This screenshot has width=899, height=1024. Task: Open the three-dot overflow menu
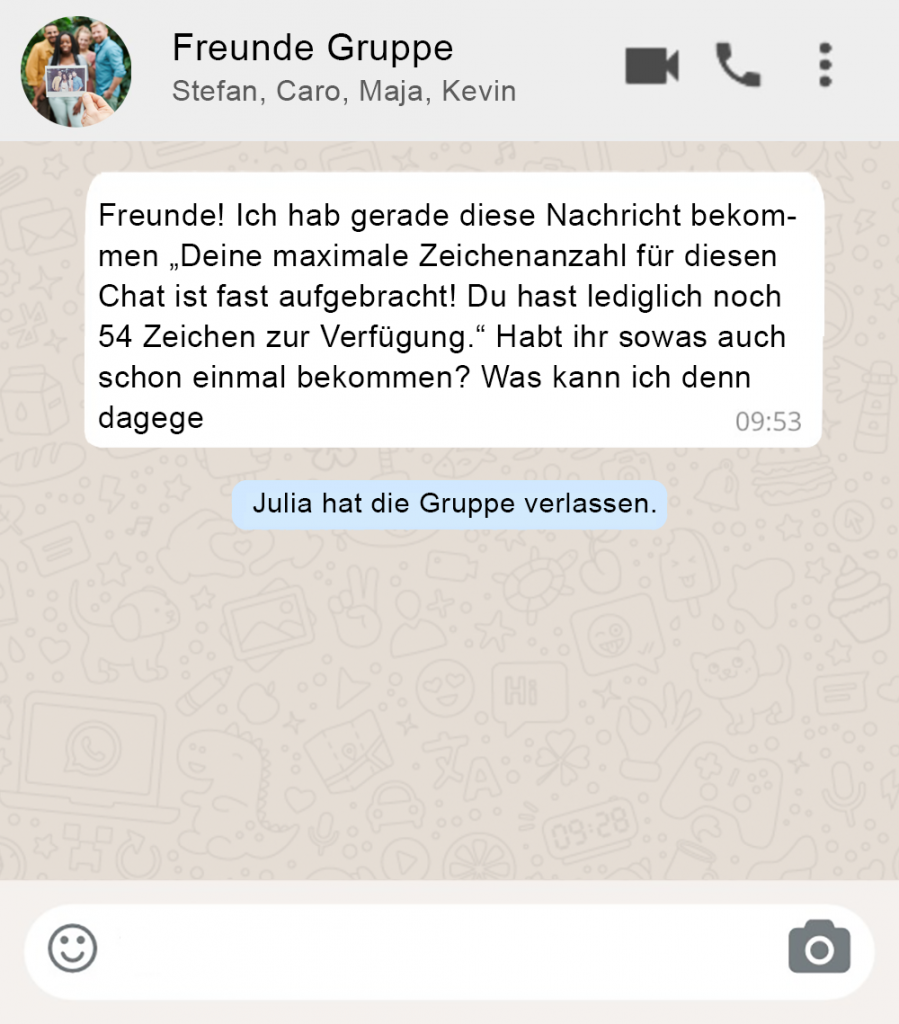tap(825, 66)
